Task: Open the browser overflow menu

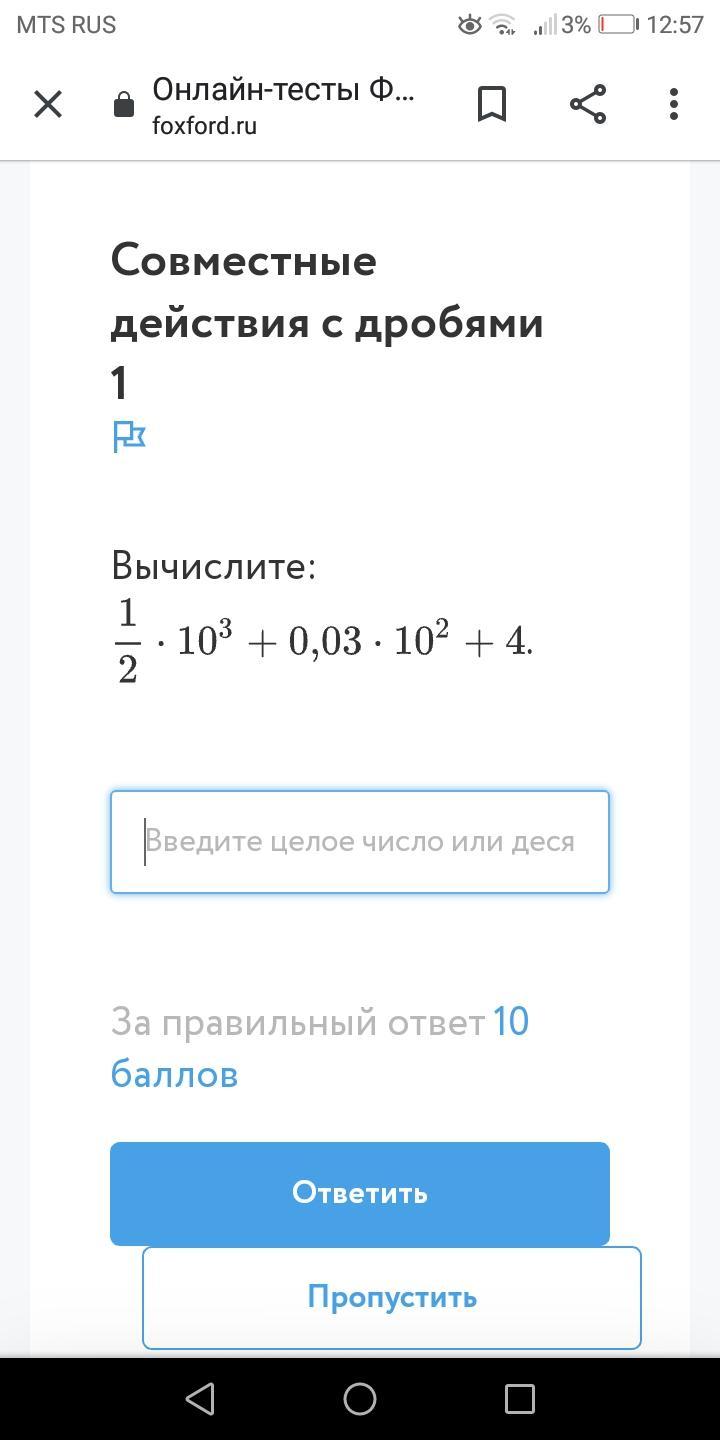Action: [x=674, y=104]
